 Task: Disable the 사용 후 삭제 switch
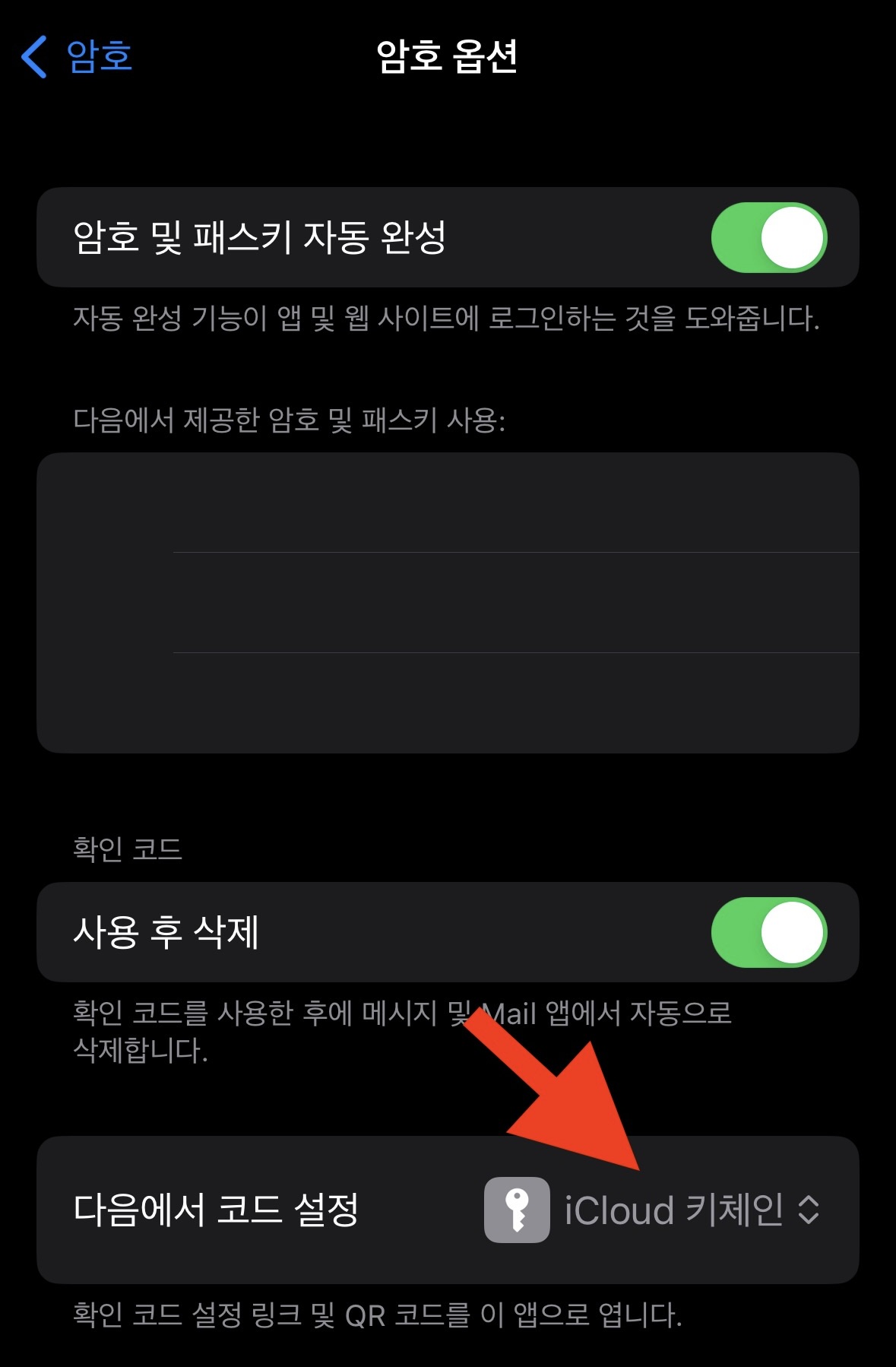click(x=768, y=932)
